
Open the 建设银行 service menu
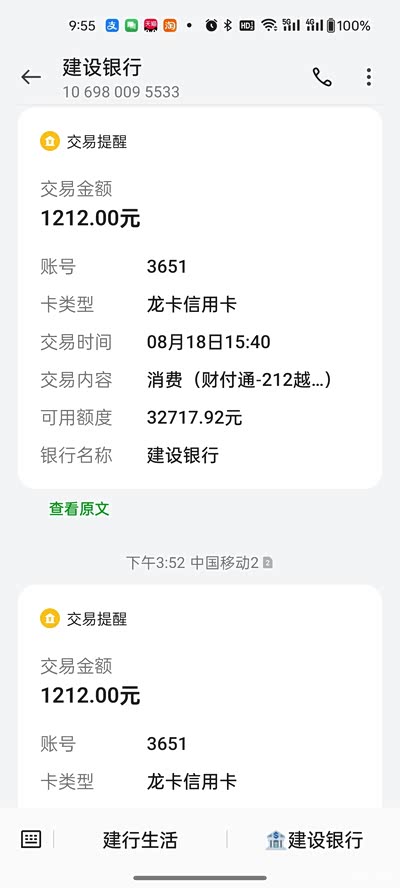[x=314, y=839]
